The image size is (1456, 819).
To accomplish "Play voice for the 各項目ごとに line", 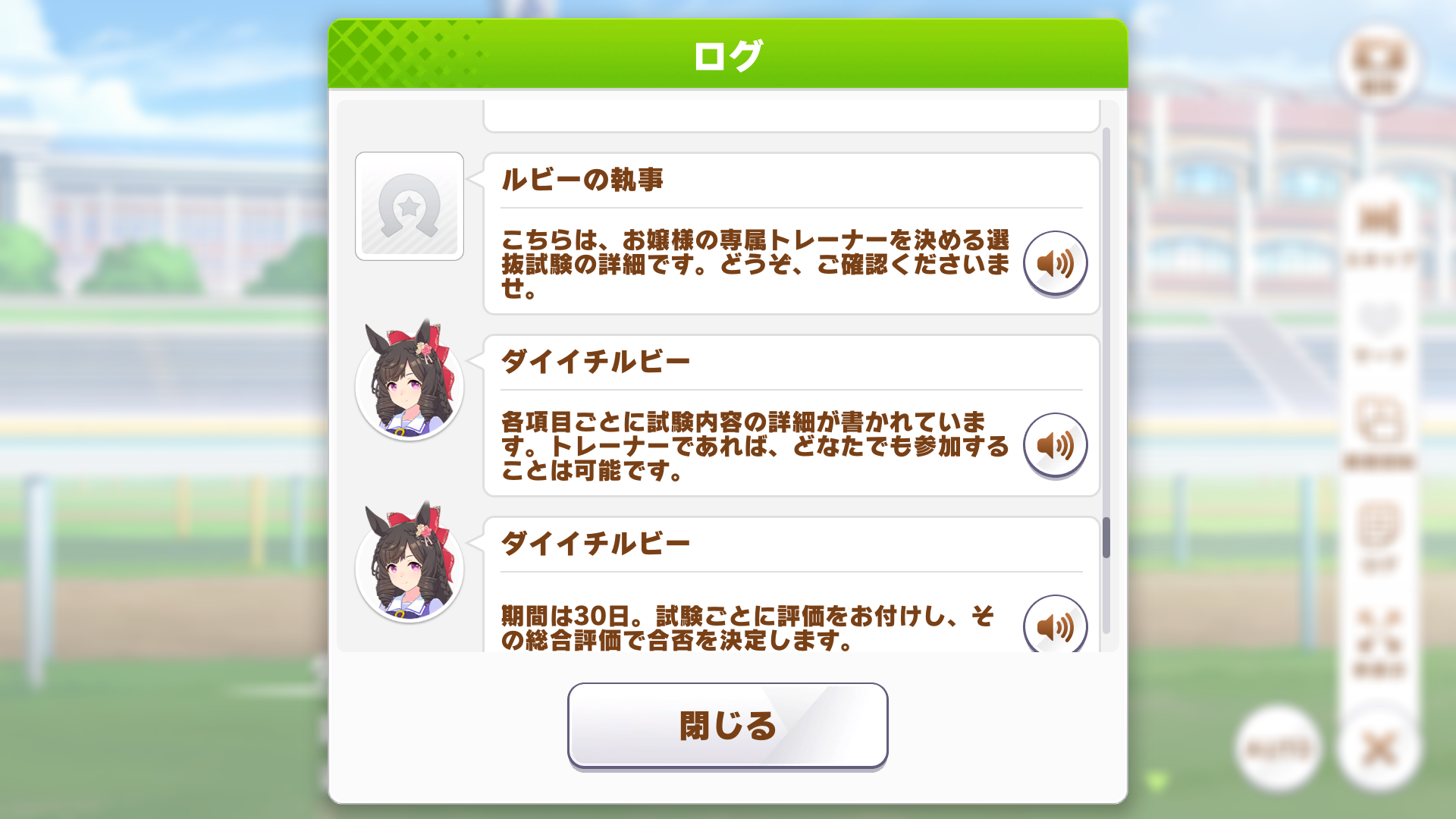I will tap(1055, 445).
